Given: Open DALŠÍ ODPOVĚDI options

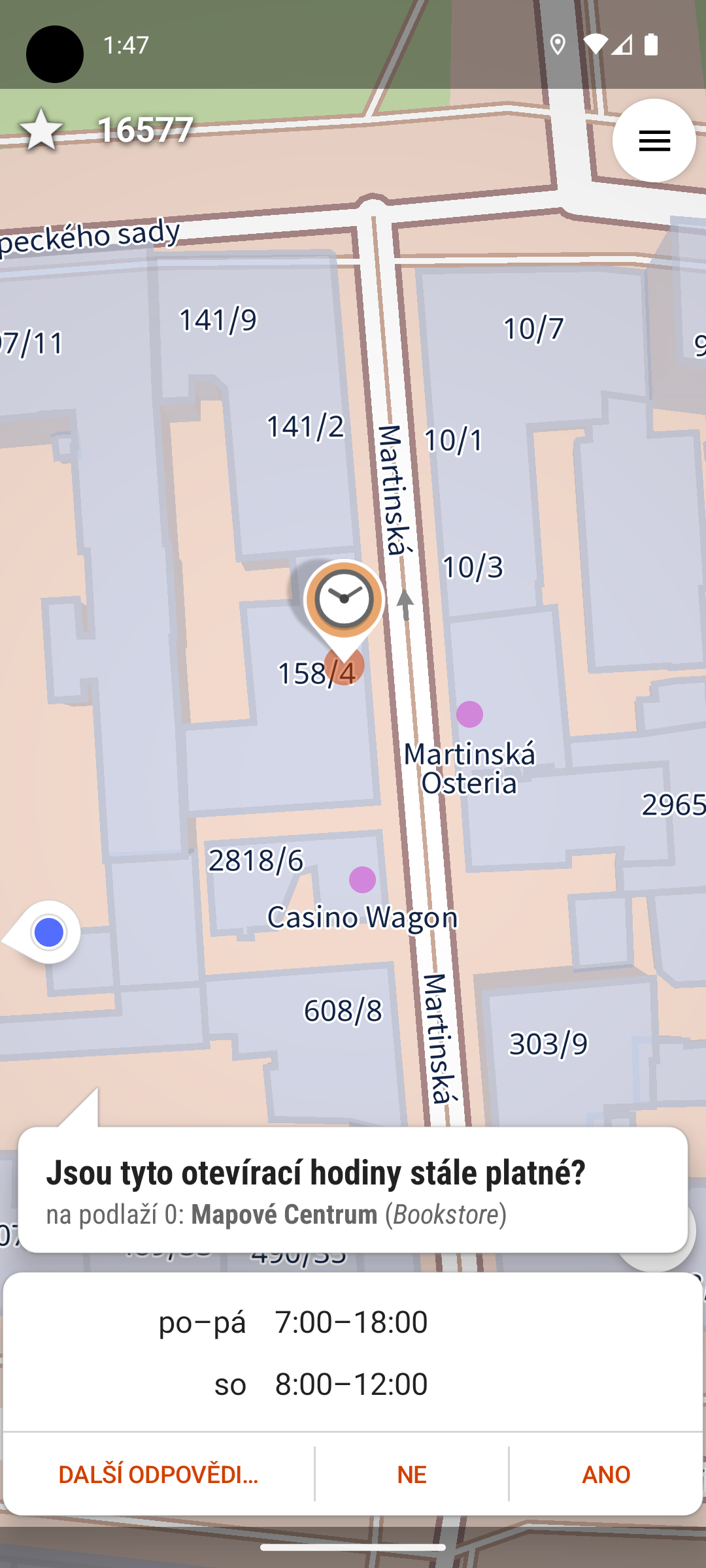Looking at the screenshot, I should (x=158, y=1474).
